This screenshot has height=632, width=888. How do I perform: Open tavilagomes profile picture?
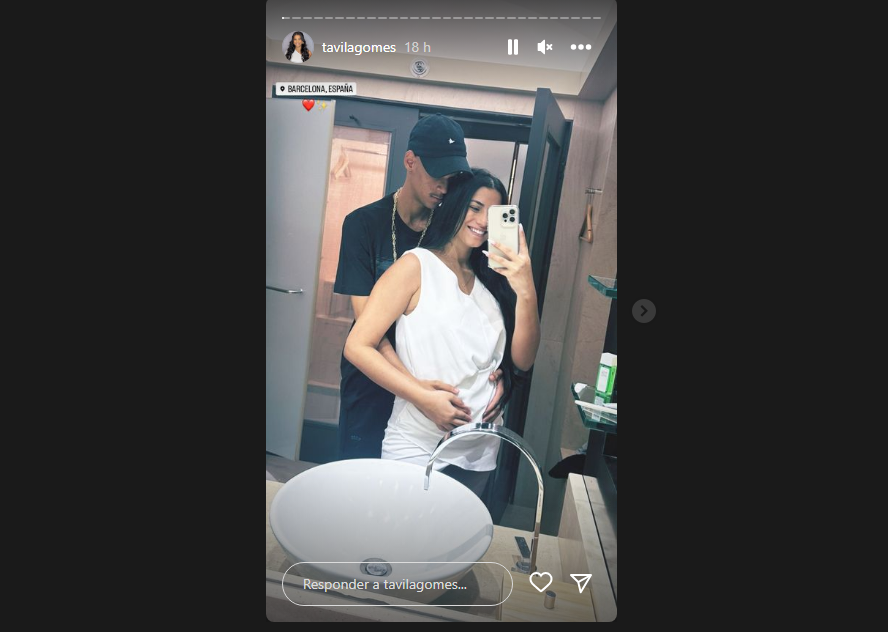(297, 47)
